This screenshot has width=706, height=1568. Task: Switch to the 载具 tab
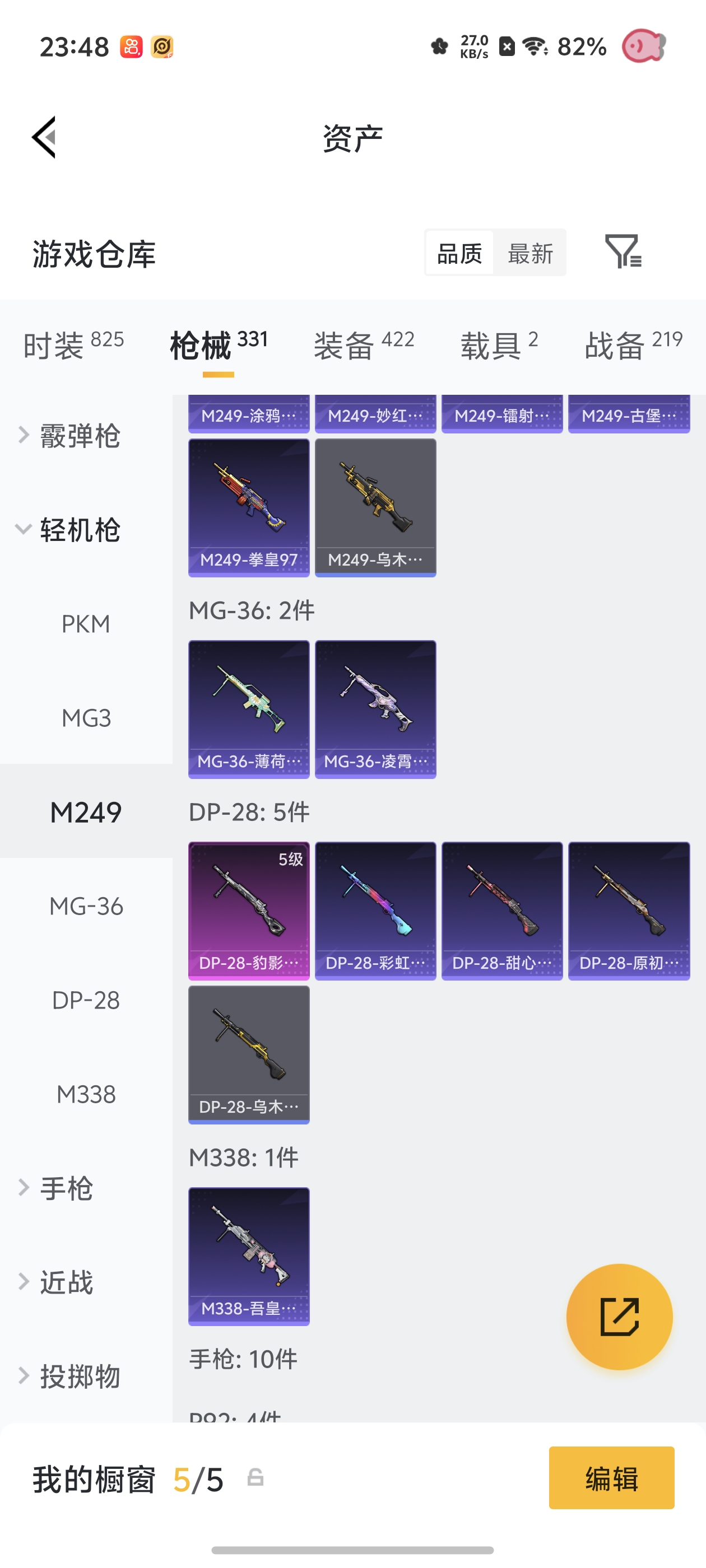[x=499, y=345]
